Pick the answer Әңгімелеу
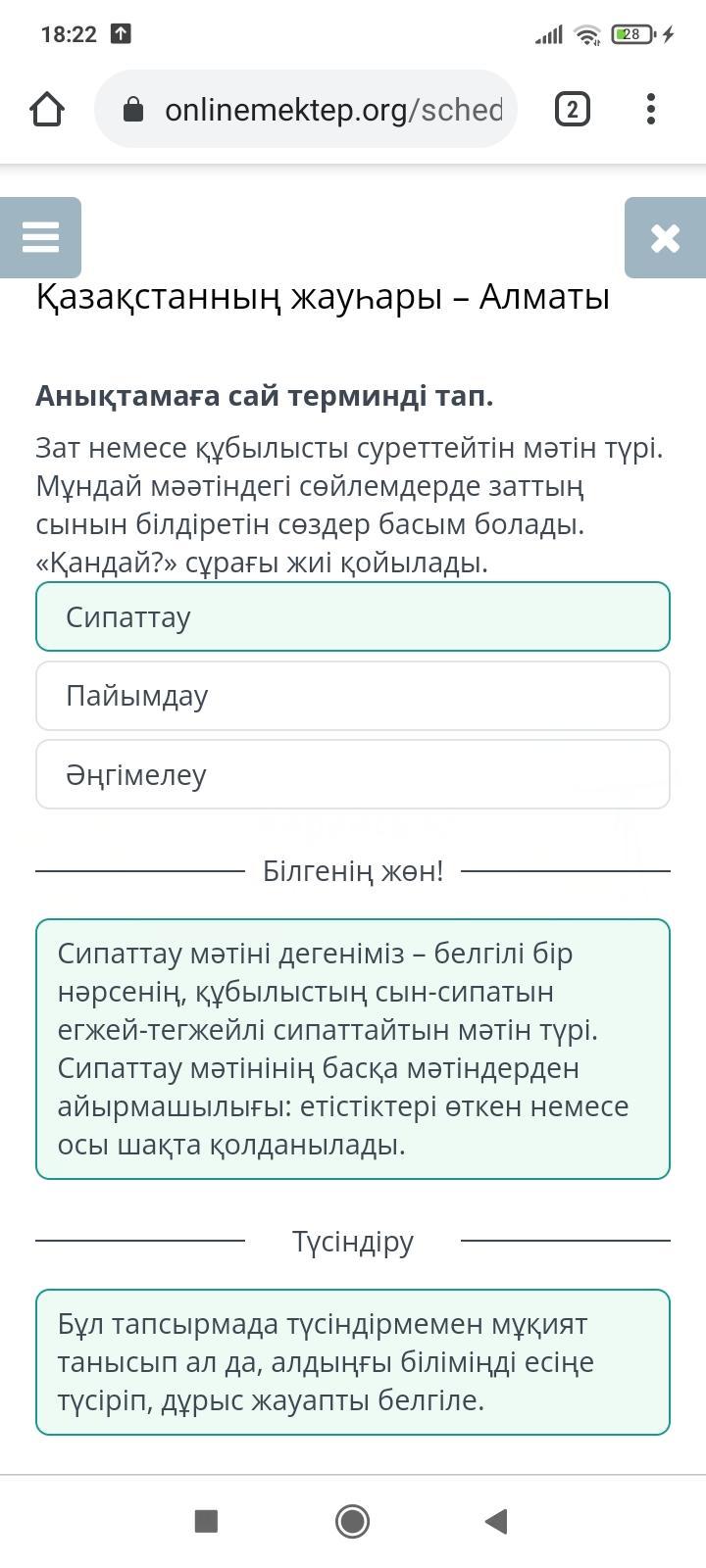This screenshot has height=1568, width=706. (353, 774)
